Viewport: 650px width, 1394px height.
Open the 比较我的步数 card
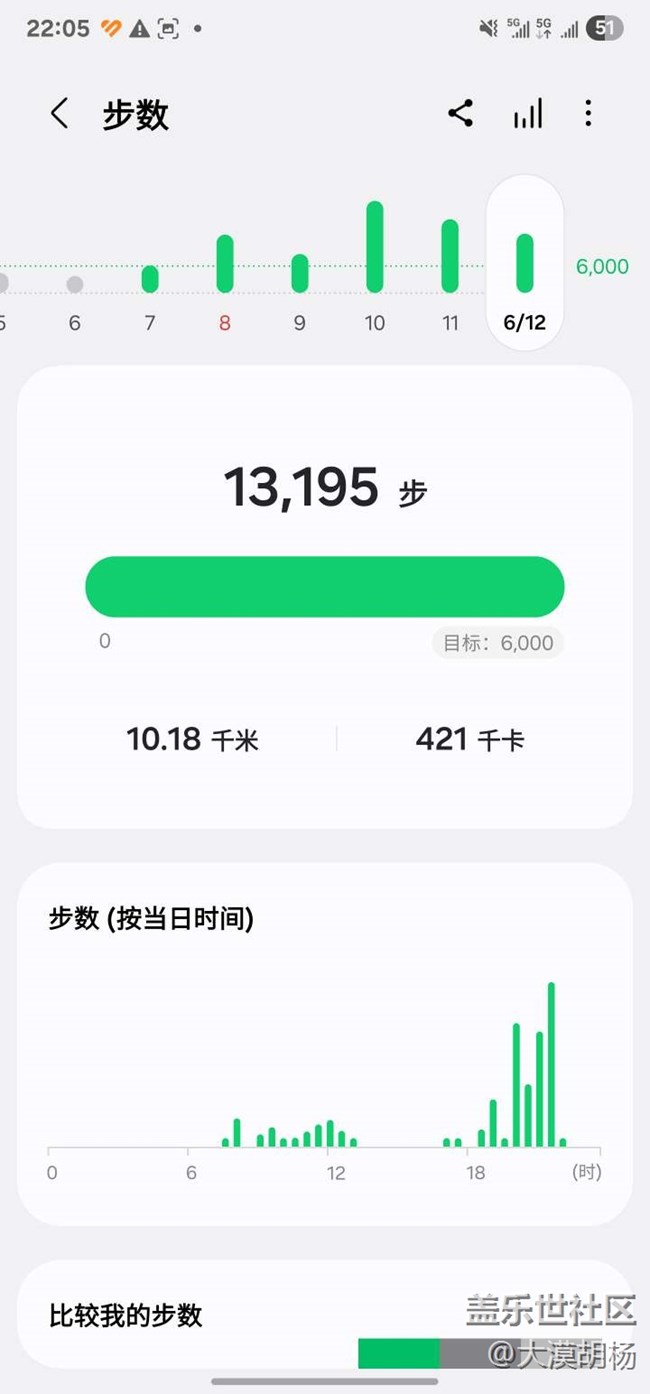pos(325,1315)
